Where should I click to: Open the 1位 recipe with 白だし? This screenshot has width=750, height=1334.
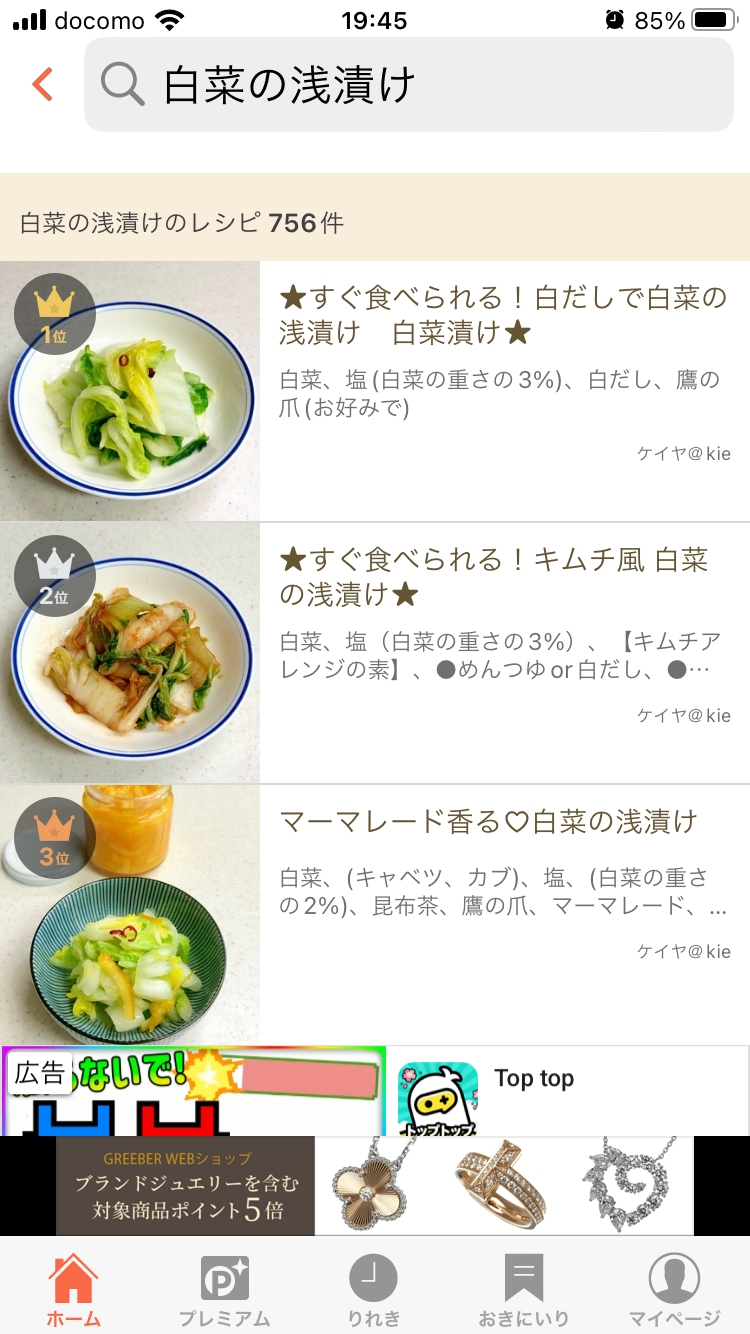tap(502, 314)
